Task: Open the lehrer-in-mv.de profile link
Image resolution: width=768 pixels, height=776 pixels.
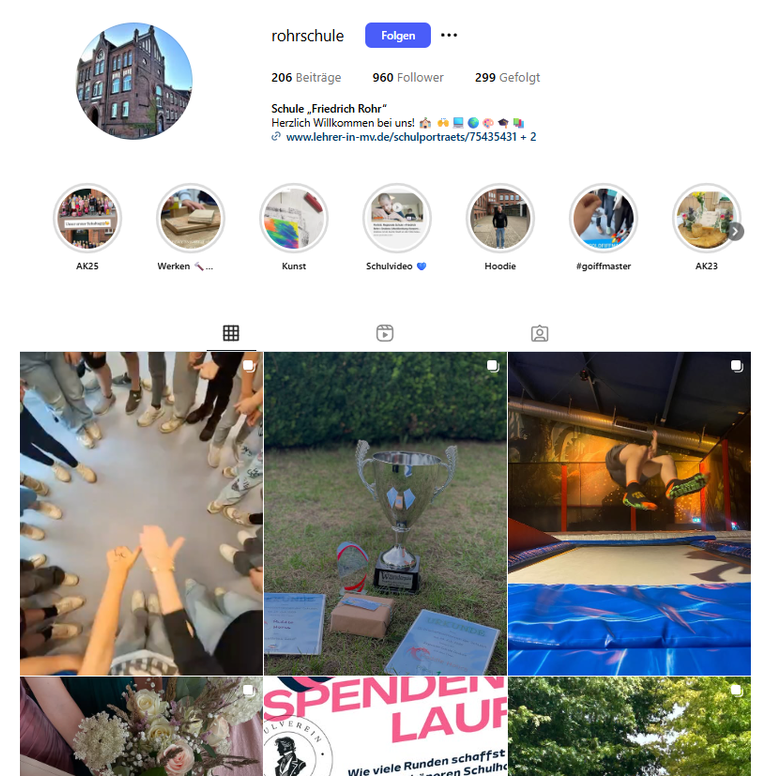Action: [x=400, y=137]
